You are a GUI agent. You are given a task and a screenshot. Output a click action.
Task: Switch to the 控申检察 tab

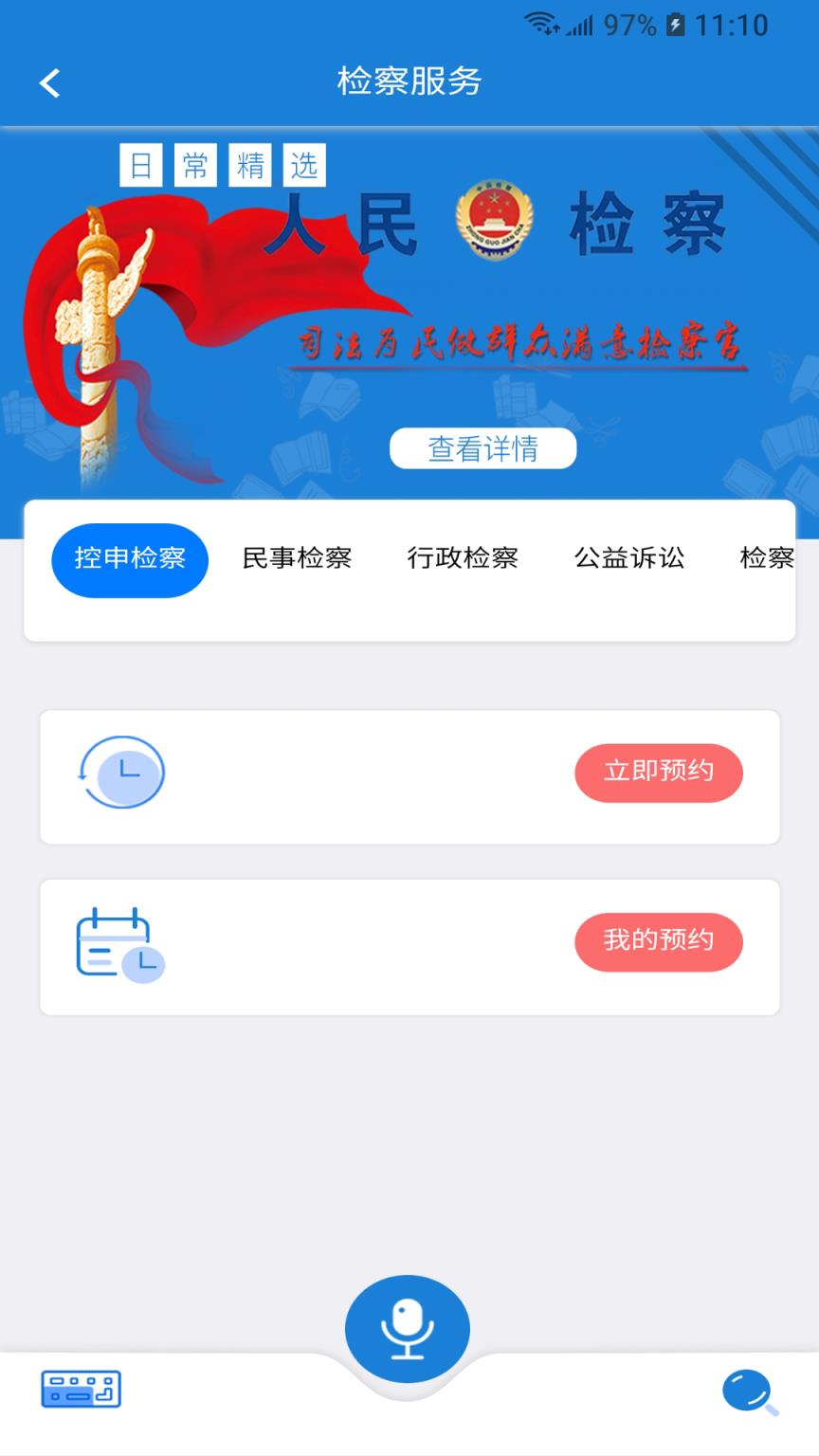[x=129, y=560]
